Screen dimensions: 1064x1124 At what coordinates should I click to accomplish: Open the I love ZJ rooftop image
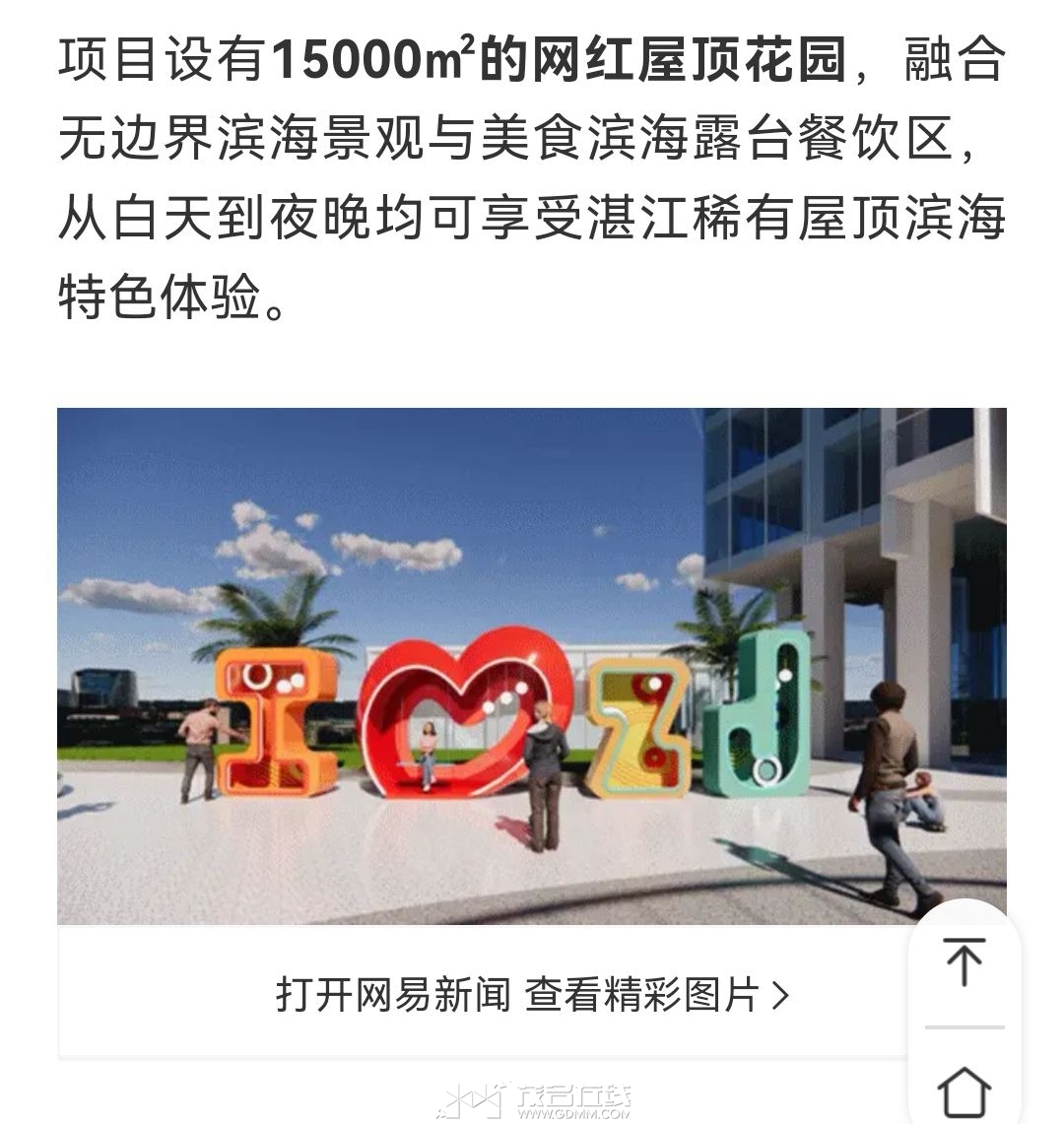click(532, 666)
